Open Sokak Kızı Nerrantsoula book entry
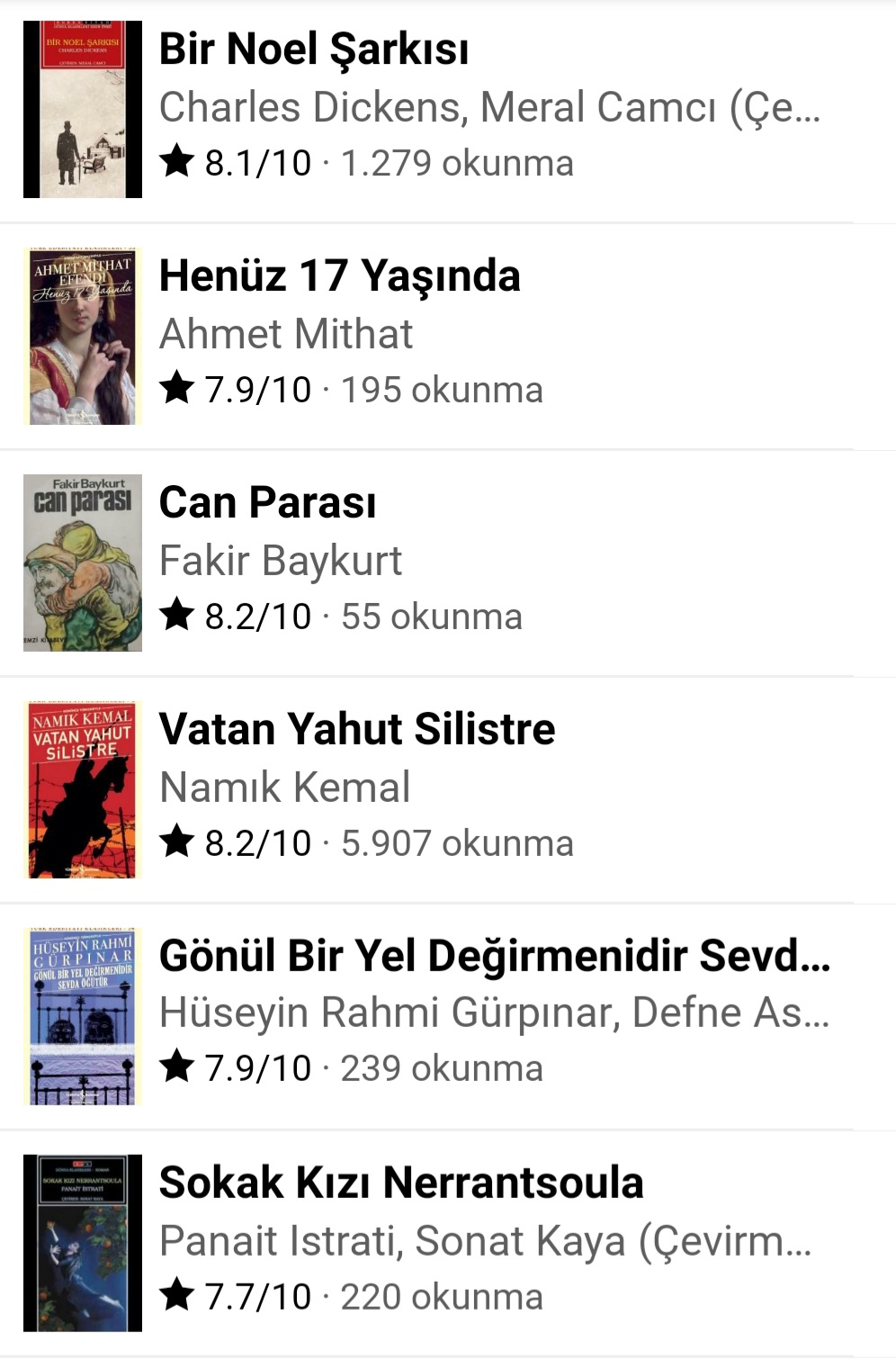This screenshot has height=1369, width=896. click(401, 1183)
